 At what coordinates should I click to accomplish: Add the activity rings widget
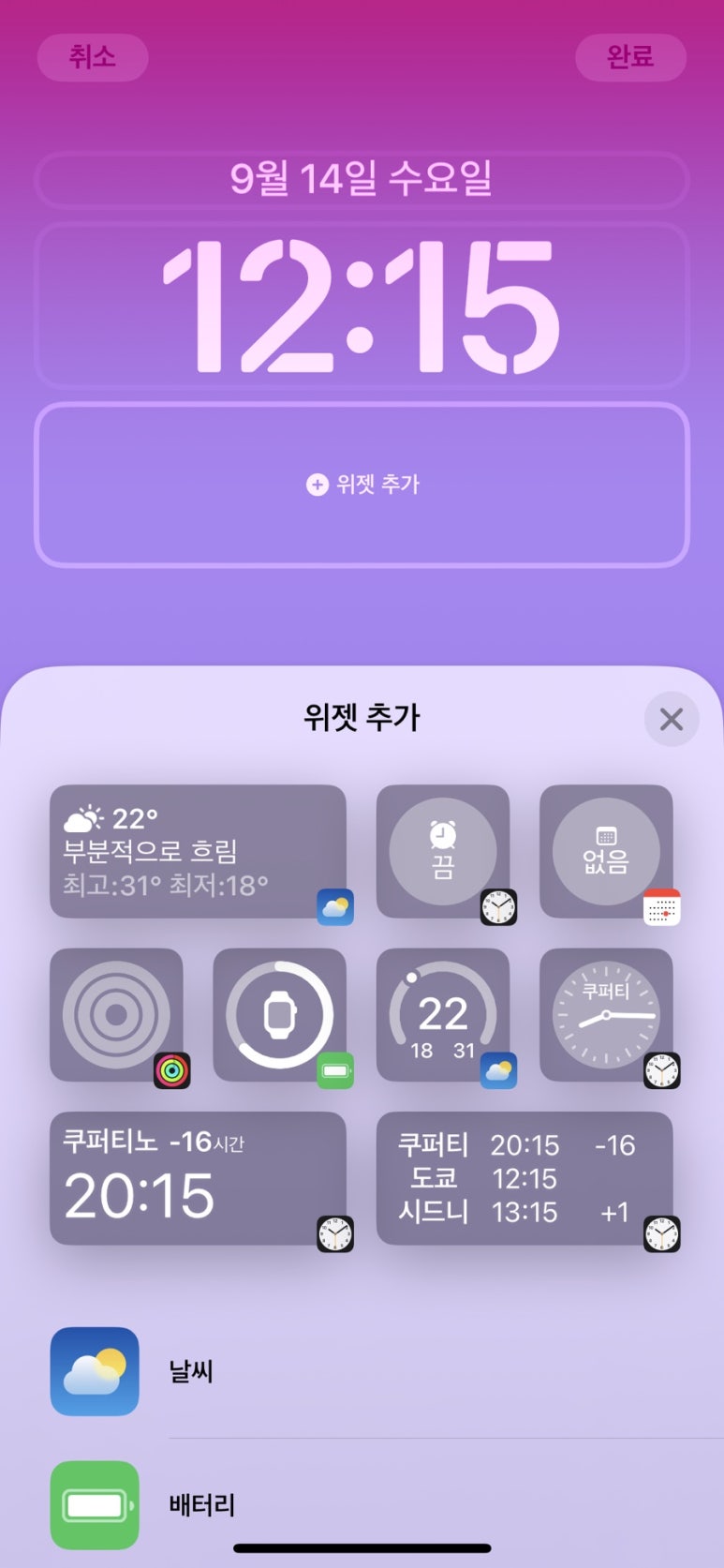[116, 1015]
